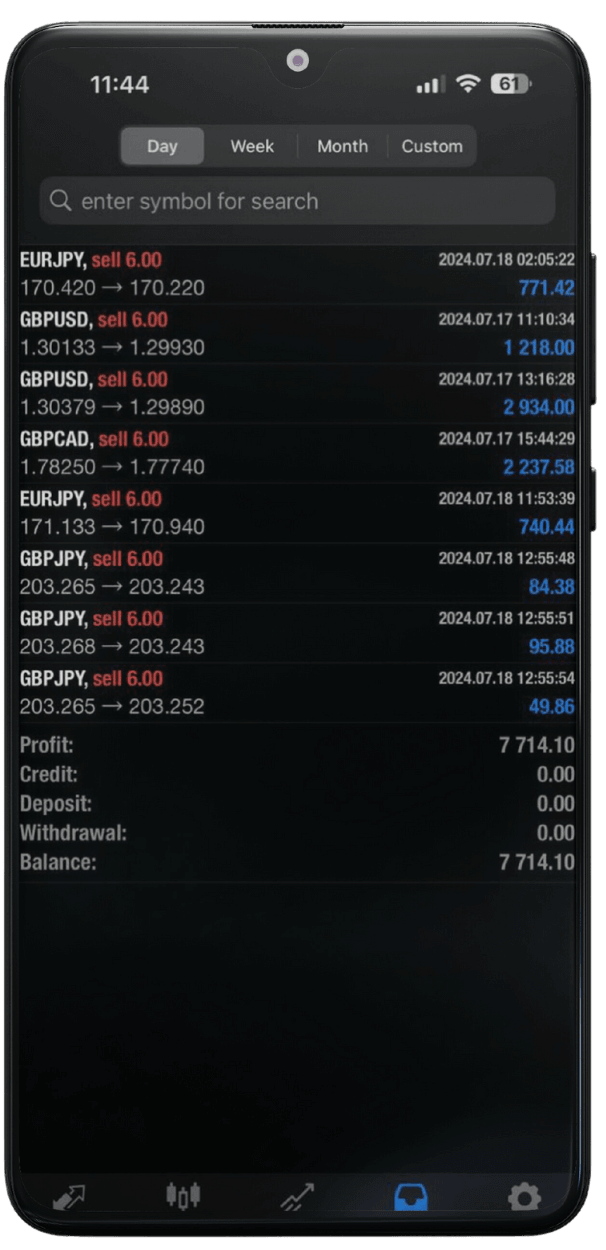
Task: Switch to the Week period
Action: tap(252, 146)
